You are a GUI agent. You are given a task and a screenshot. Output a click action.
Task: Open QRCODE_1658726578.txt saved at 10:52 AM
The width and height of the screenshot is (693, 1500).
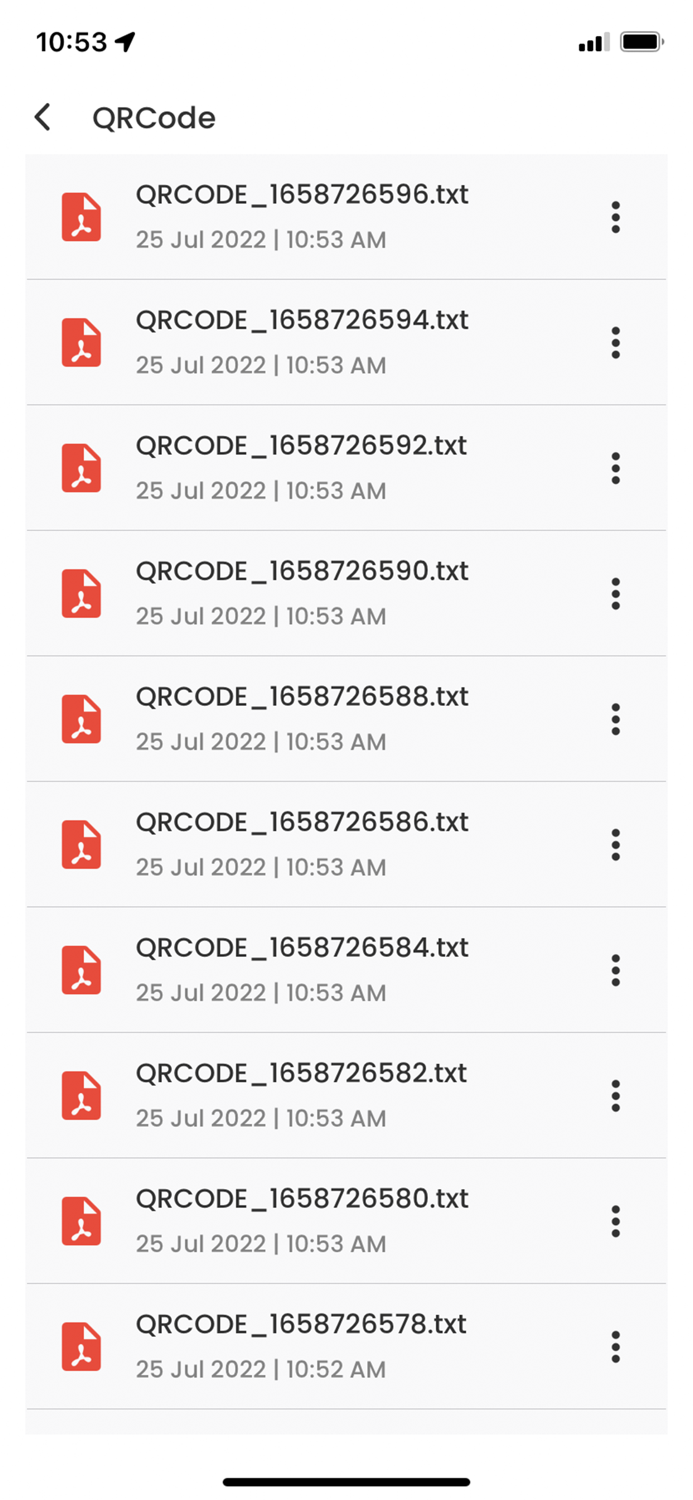tap(301, 1346)
